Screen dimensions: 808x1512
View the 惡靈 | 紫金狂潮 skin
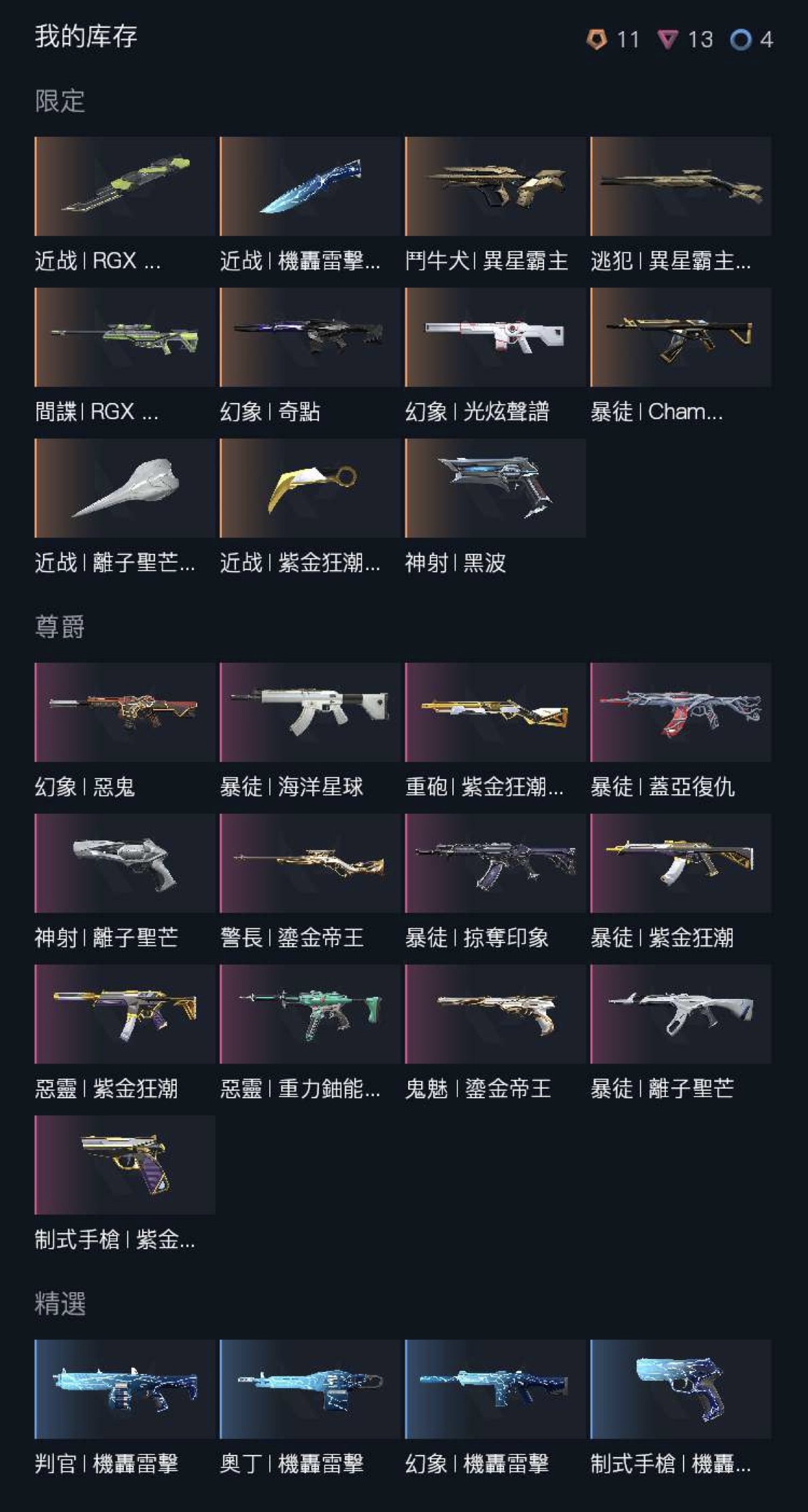click(x=124, y=1015)
